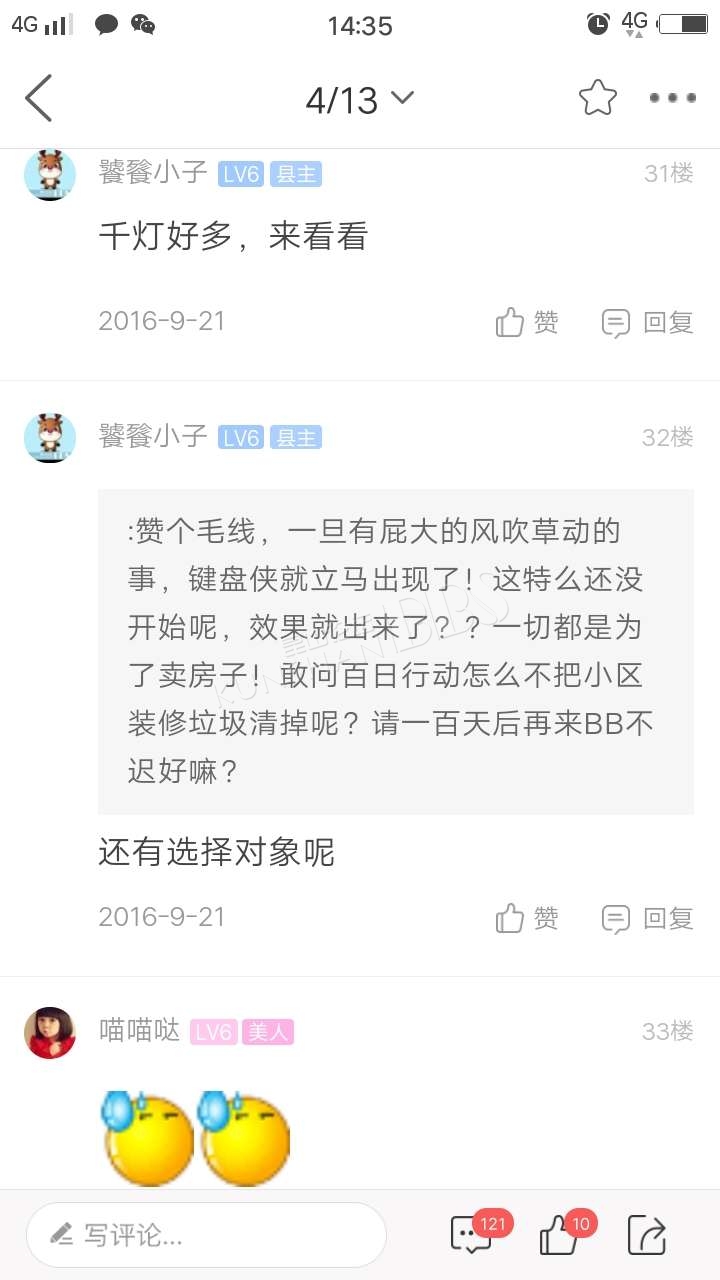The width and height of the screenshot is (720, 1280).
Task: Reply to the 32楼 comment
Action: [647, 917]
